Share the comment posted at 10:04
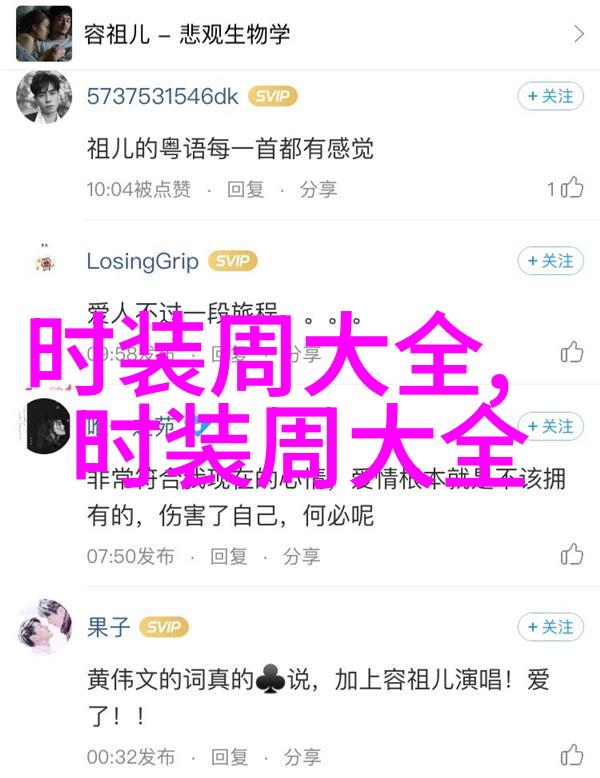600x778 pixels. (318, 188)
